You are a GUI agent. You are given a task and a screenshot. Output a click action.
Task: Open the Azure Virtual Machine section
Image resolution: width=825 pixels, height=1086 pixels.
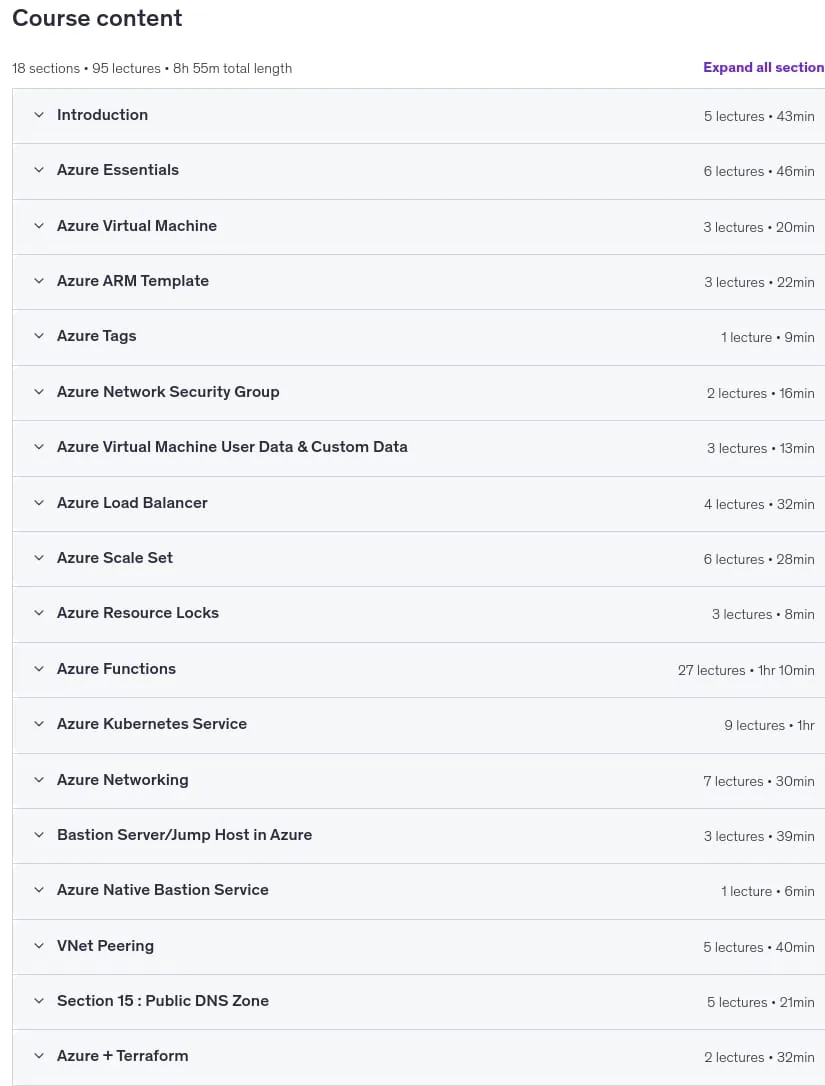click(418, 226)
